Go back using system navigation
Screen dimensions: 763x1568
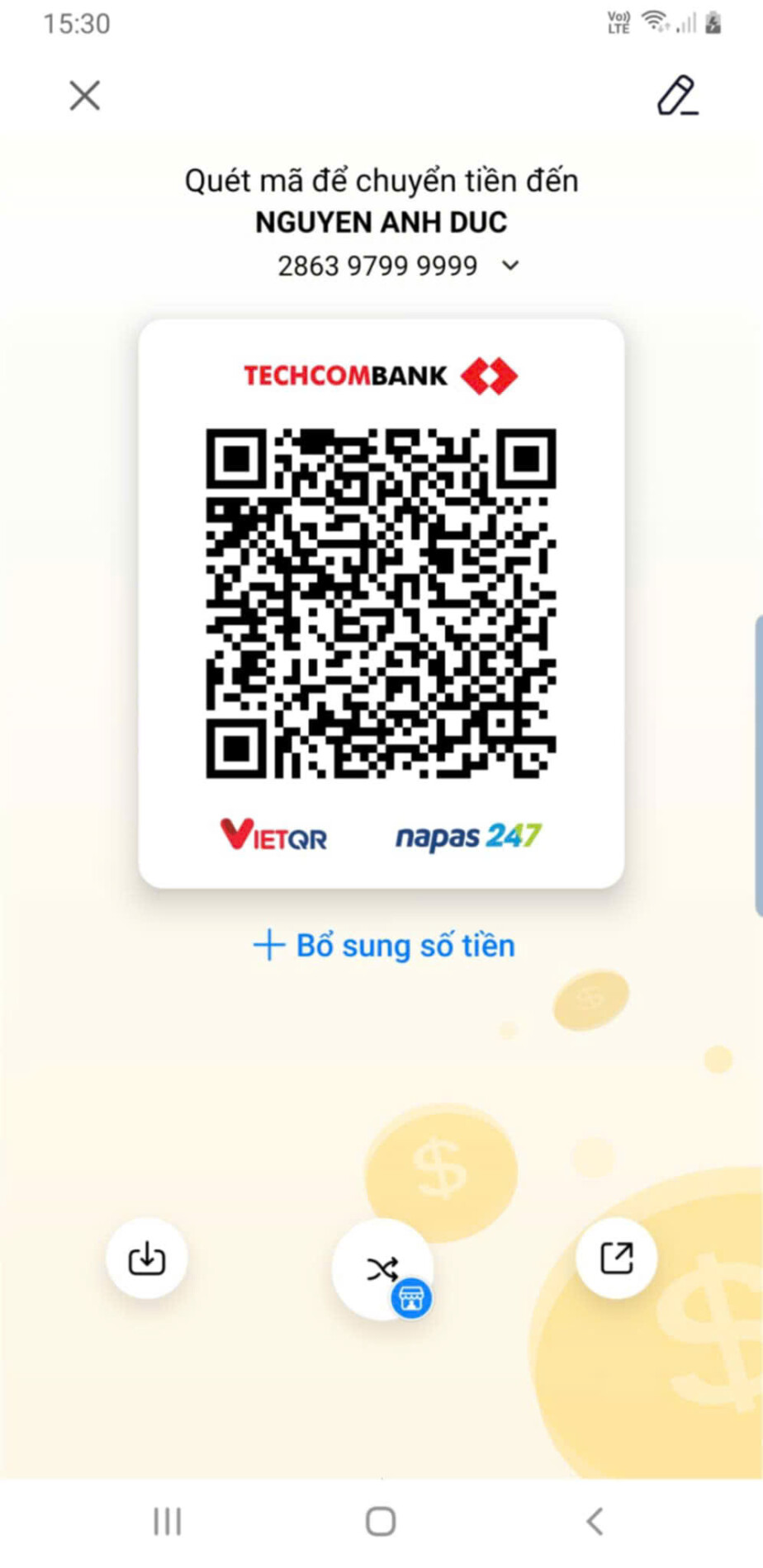[595, 1521]
